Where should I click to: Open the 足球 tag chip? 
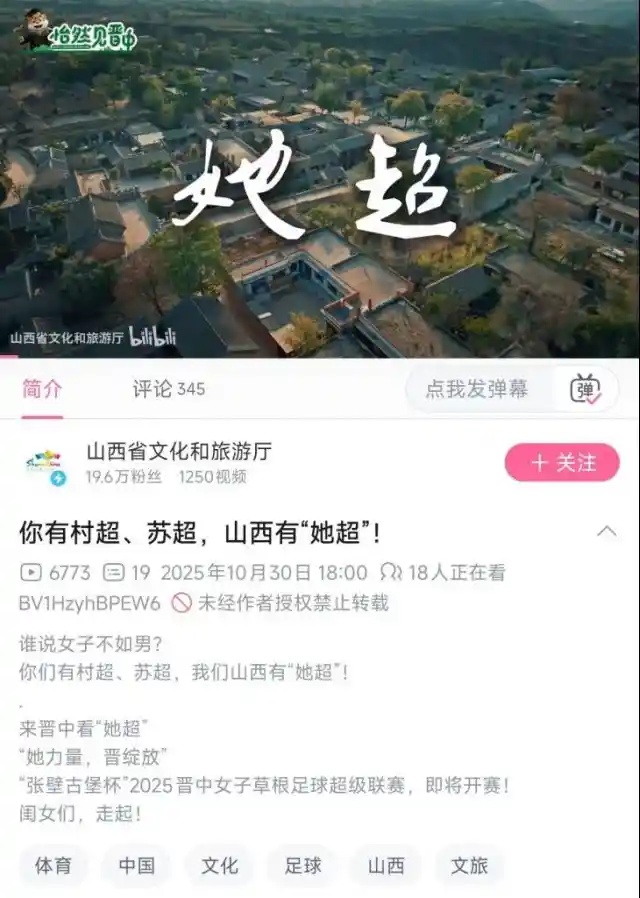(x=302, y=865)
